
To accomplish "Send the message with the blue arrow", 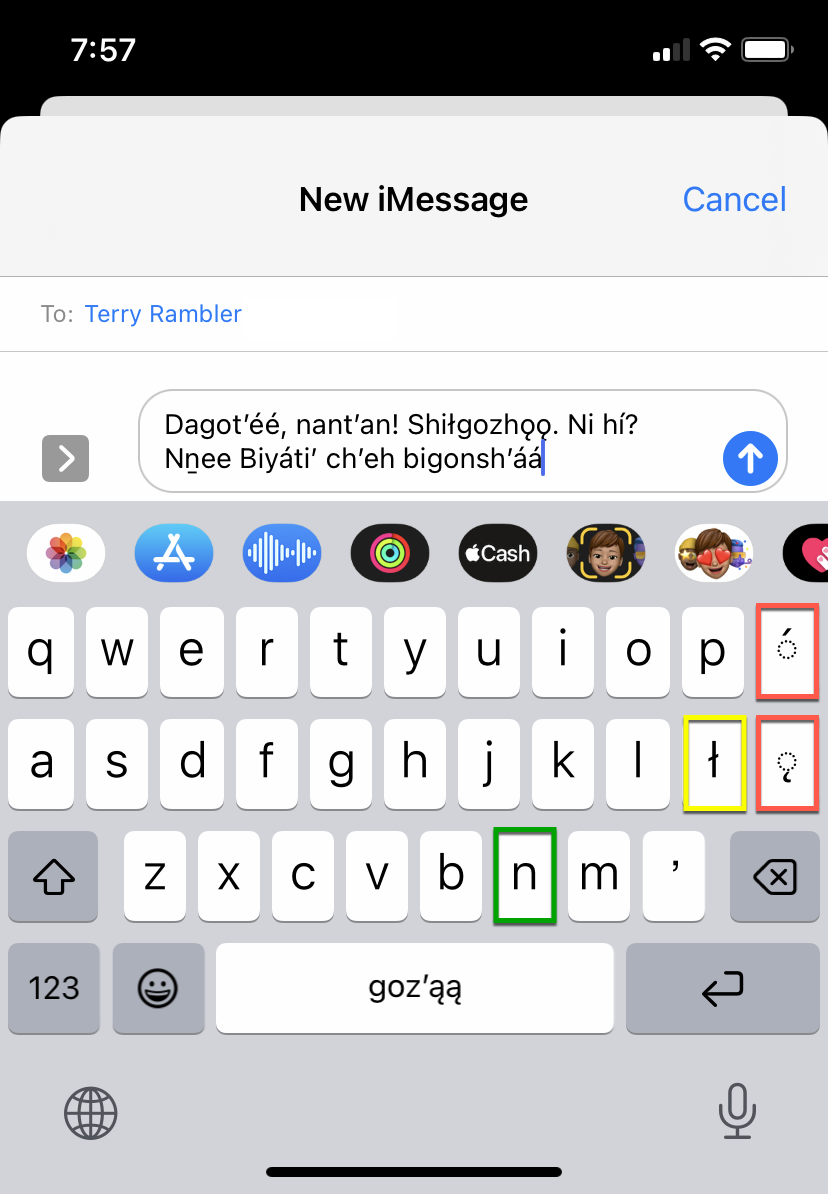I will (750, 460).
